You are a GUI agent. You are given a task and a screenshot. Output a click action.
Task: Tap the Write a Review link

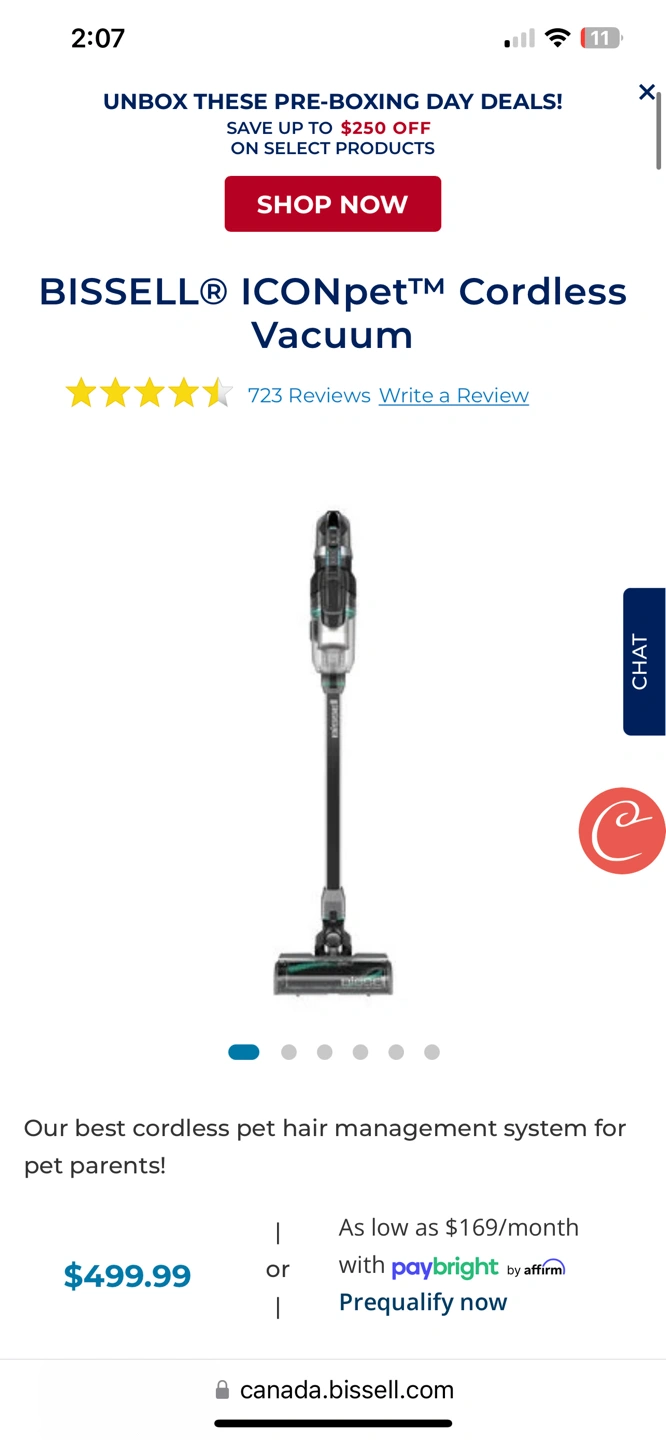[x=453, y=395]
